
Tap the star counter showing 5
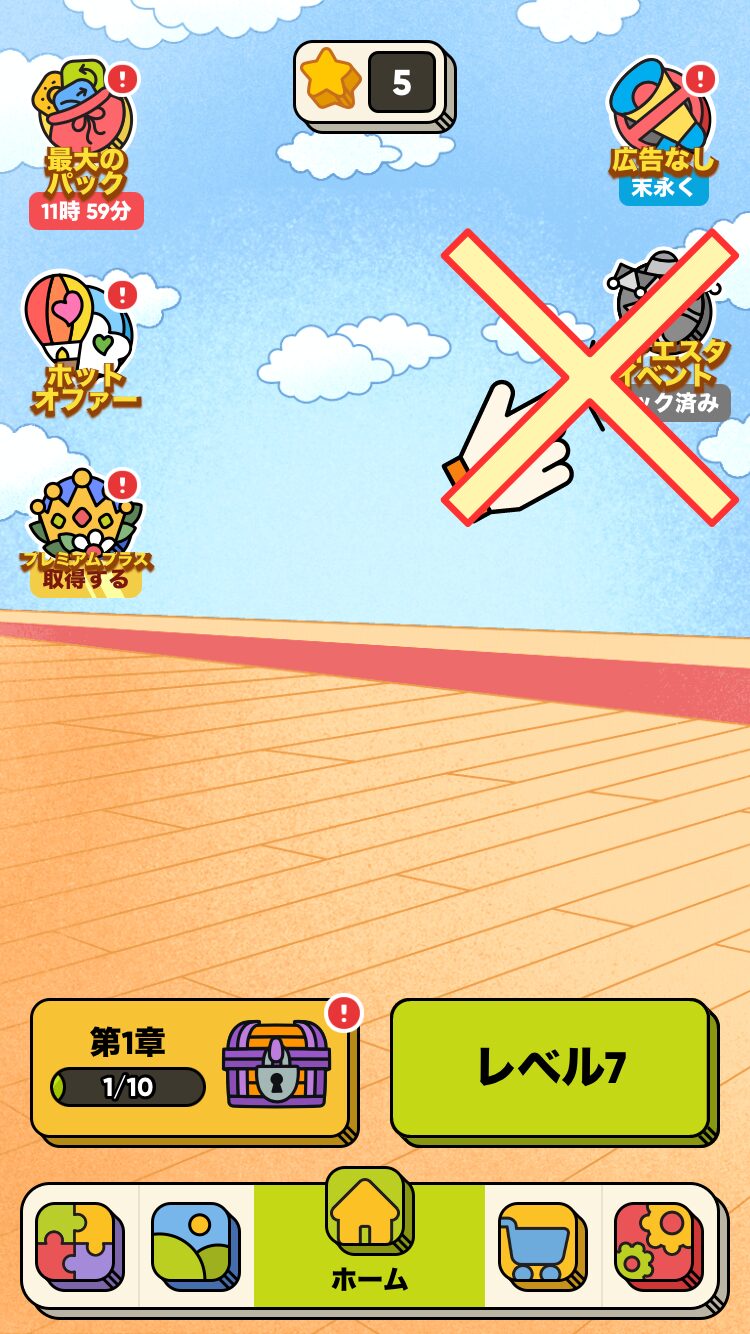click(x=371, y=83)
